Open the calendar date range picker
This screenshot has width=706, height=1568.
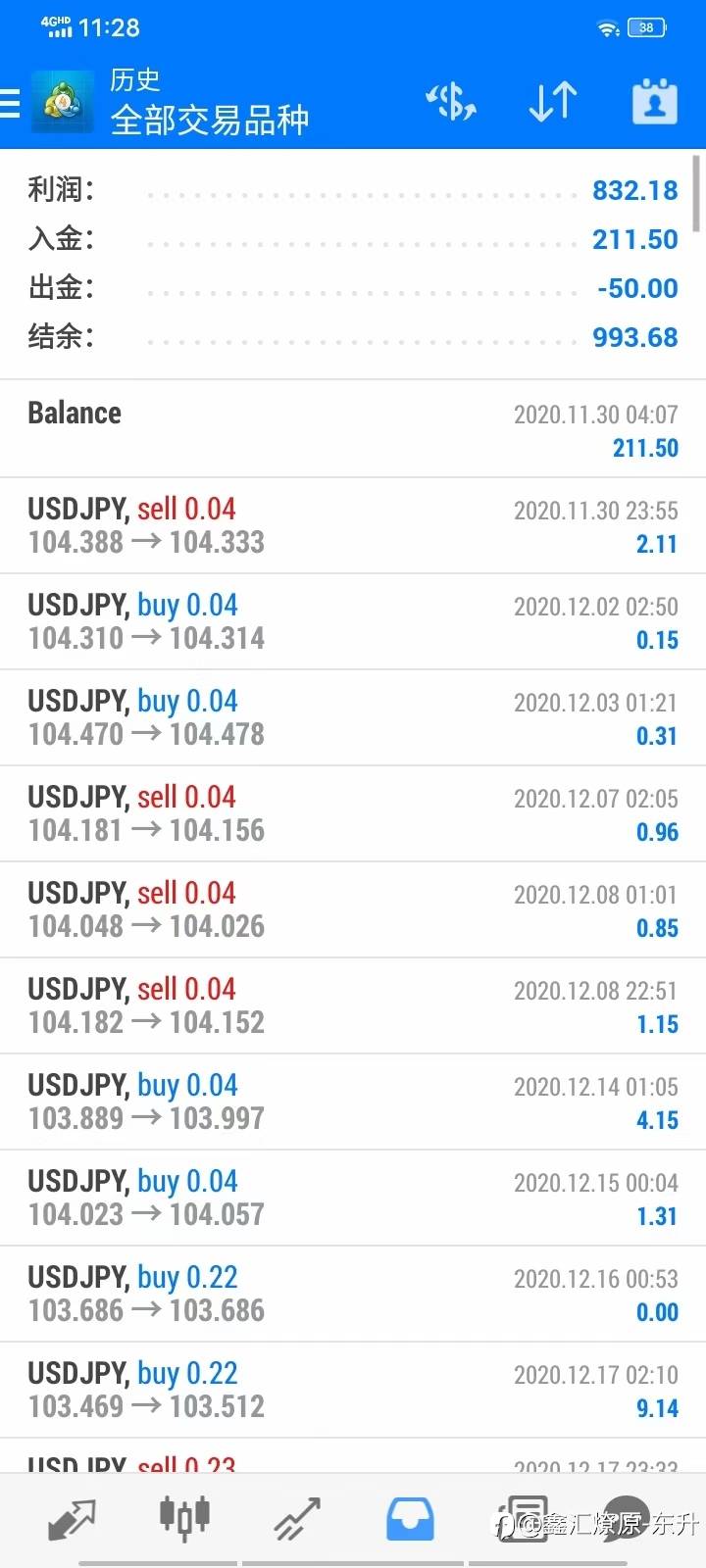pos(654,102)
